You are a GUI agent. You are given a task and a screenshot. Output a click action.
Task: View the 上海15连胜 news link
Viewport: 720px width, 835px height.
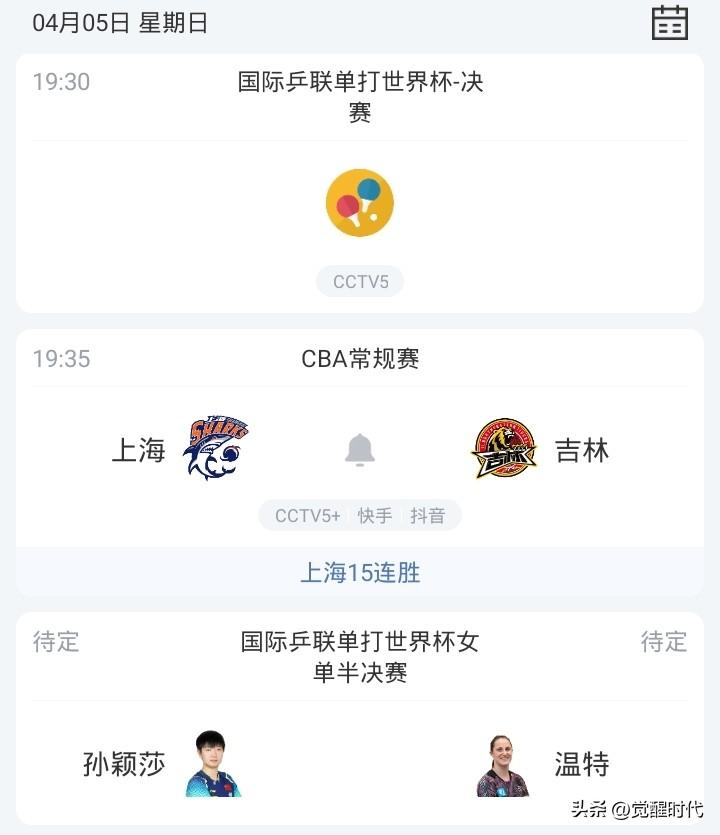(360, 573)
